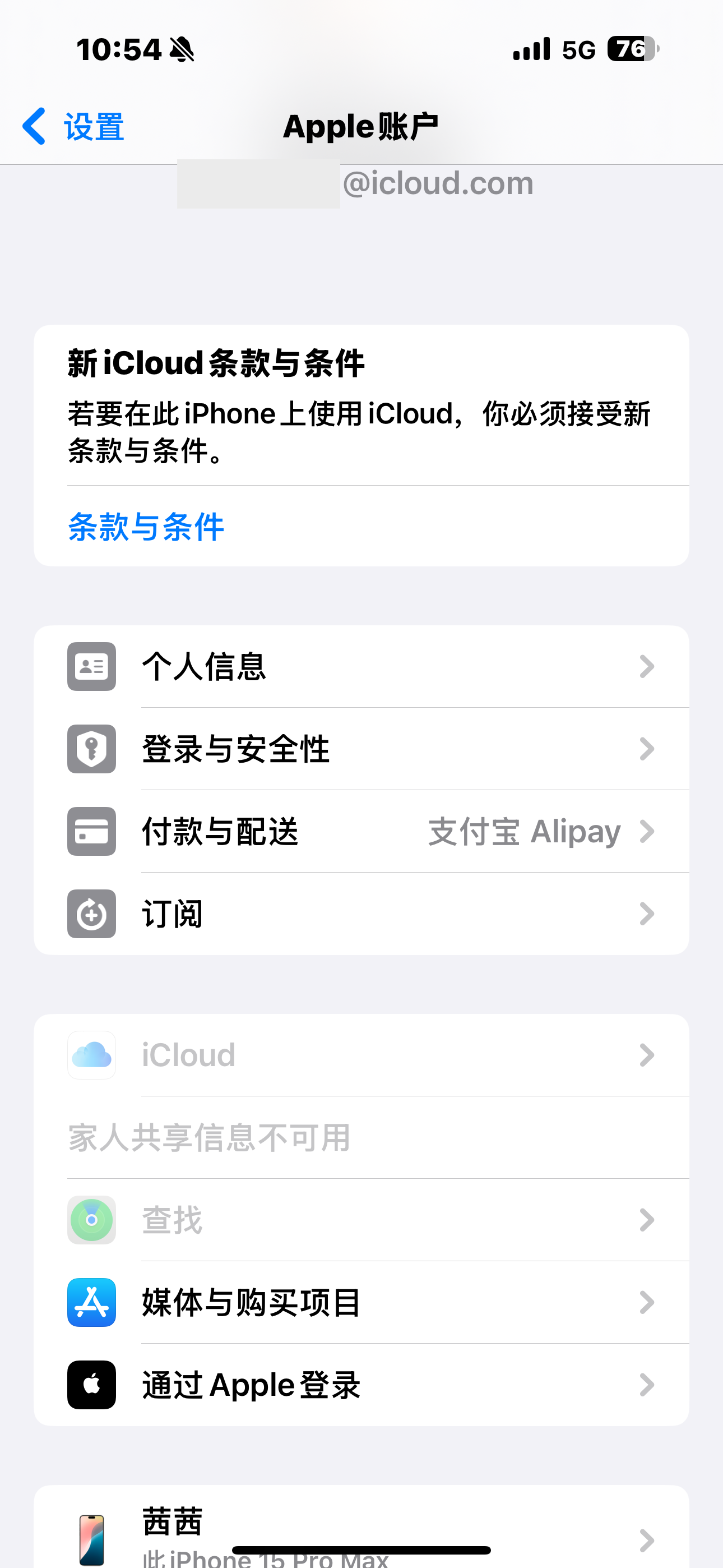Open 通过 Apple 登录
Viewport: 723px width, 1568px height.
(x=361, y=1385)
